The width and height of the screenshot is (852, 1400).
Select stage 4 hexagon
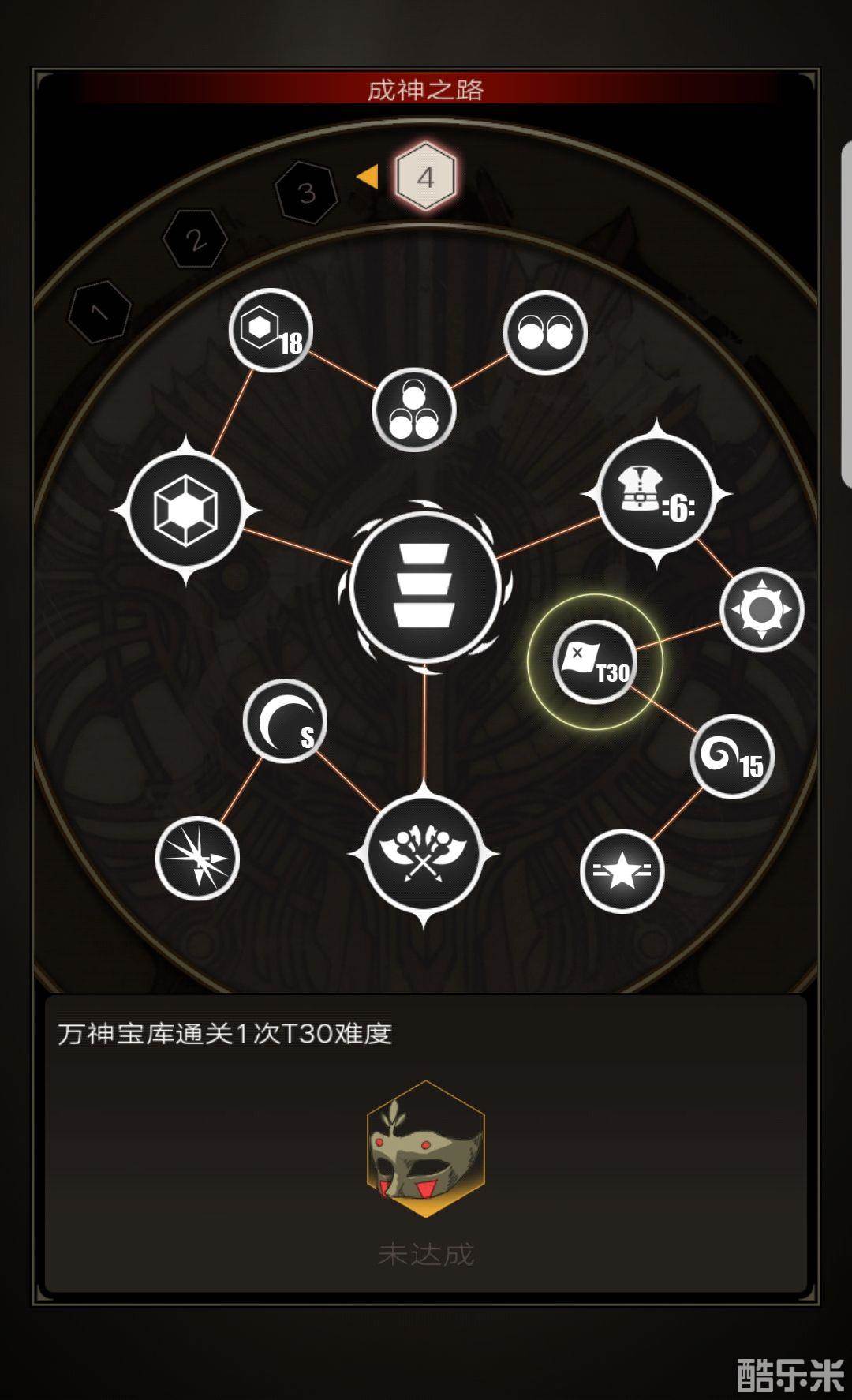coord(425,177)
